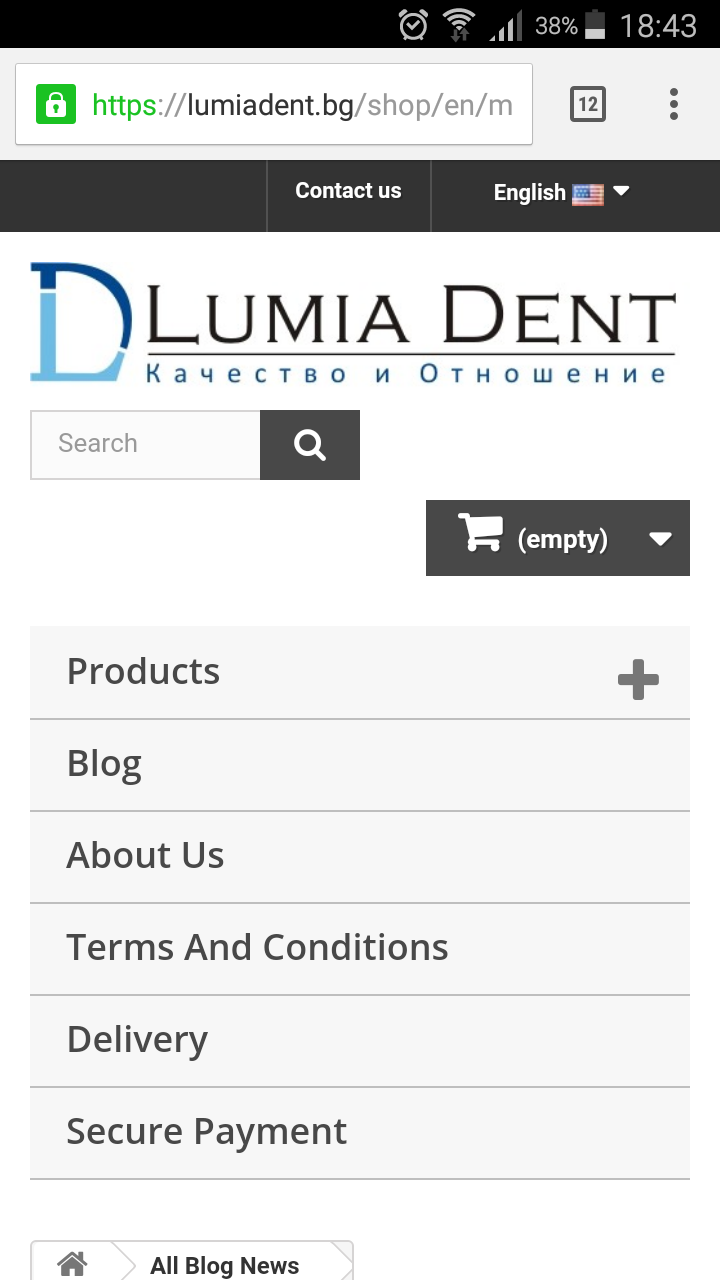Open the Products menu entry
Viewport: 720px width, 1280px height.
(x=143, y=672)
